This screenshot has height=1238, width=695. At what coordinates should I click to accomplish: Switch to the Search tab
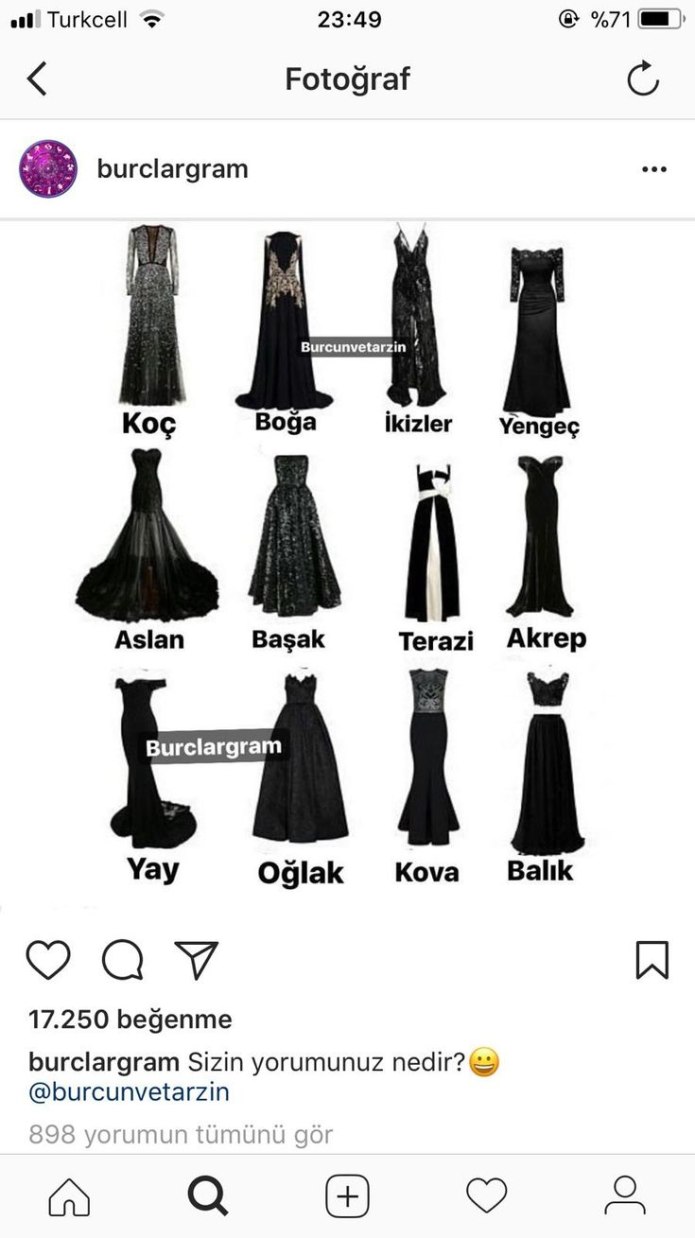208,1196
